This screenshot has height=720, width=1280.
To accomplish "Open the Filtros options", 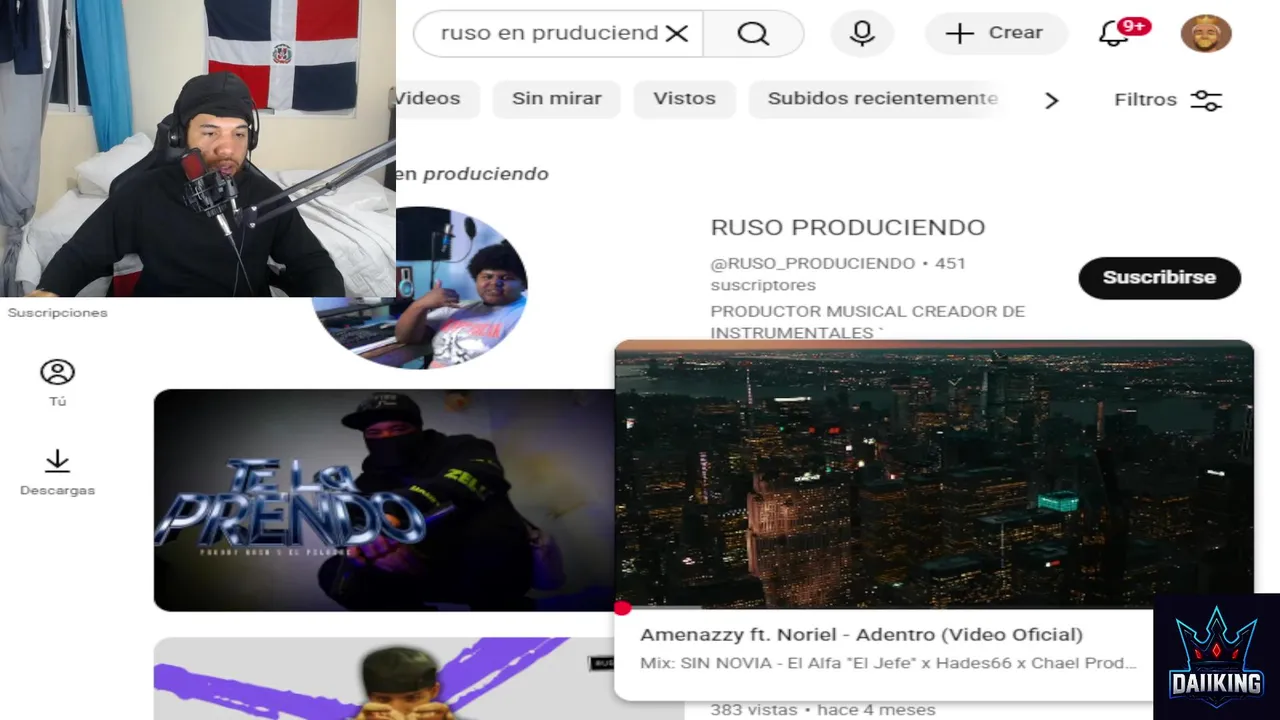I will (x=1168, y=99).
